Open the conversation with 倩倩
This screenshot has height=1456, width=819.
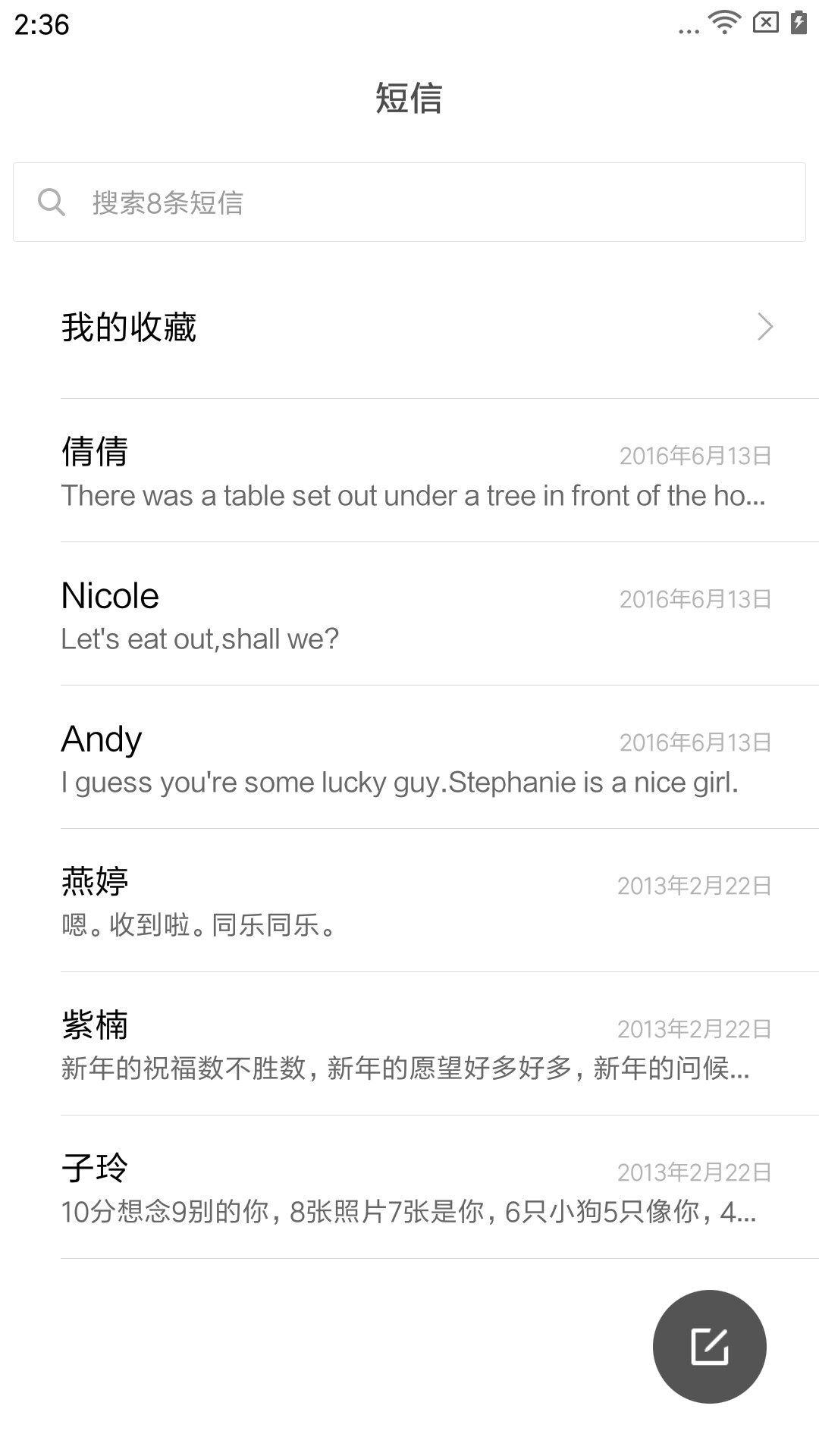coord(409,470)
